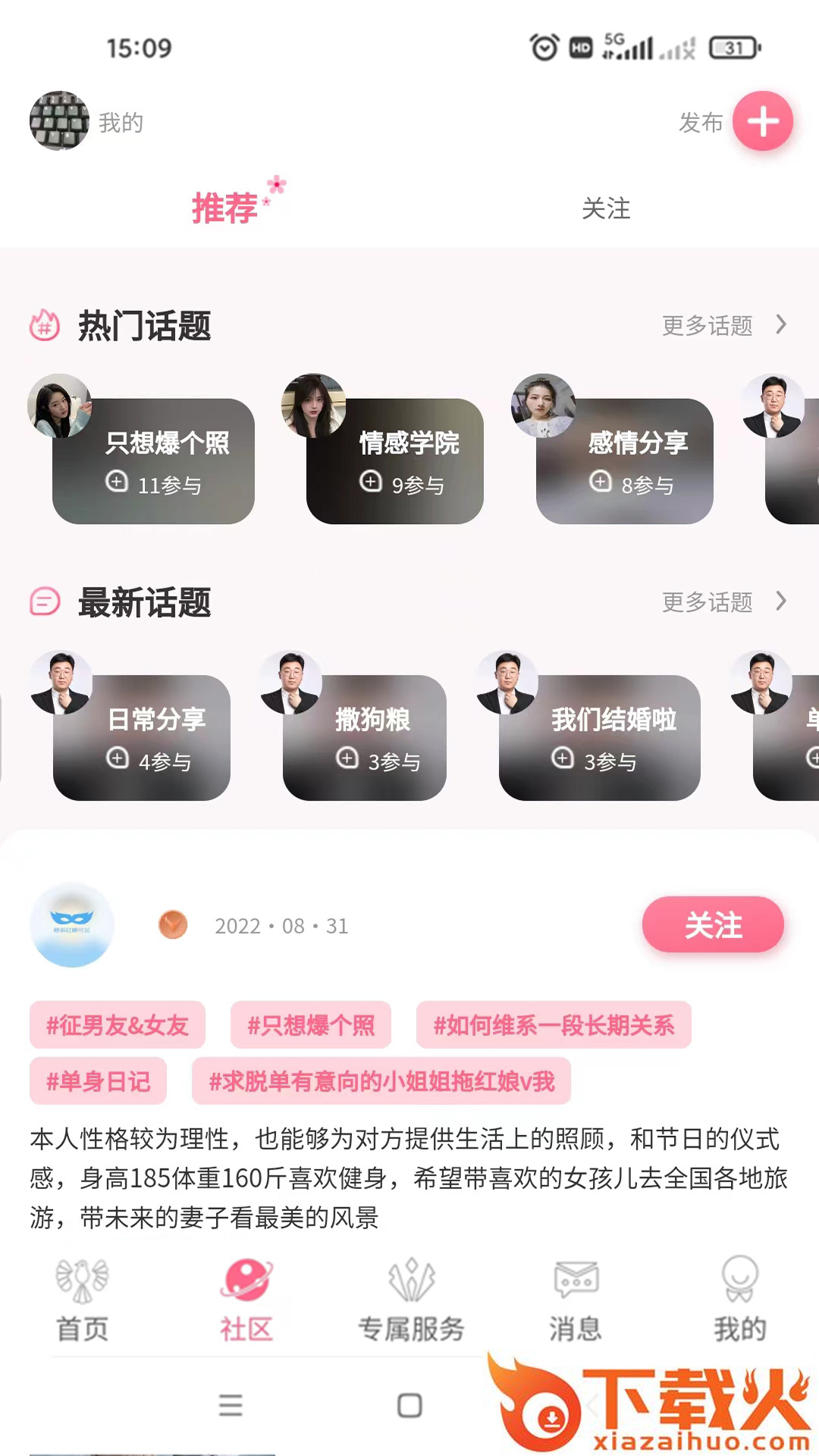Viewport: 819px width, 1456px height.
Task: Open 更多话题 for 最新话题
Action: (723, 602)
